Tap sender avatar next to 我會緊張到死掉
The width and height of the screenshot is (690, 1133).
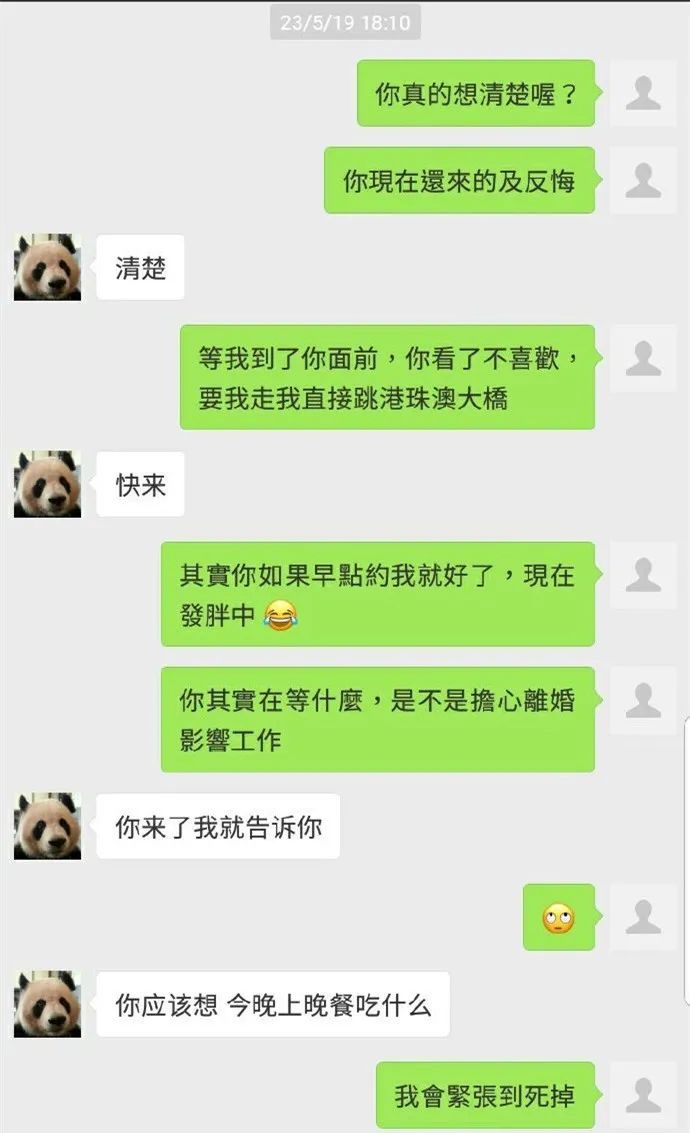click(x=643, y=1095)
